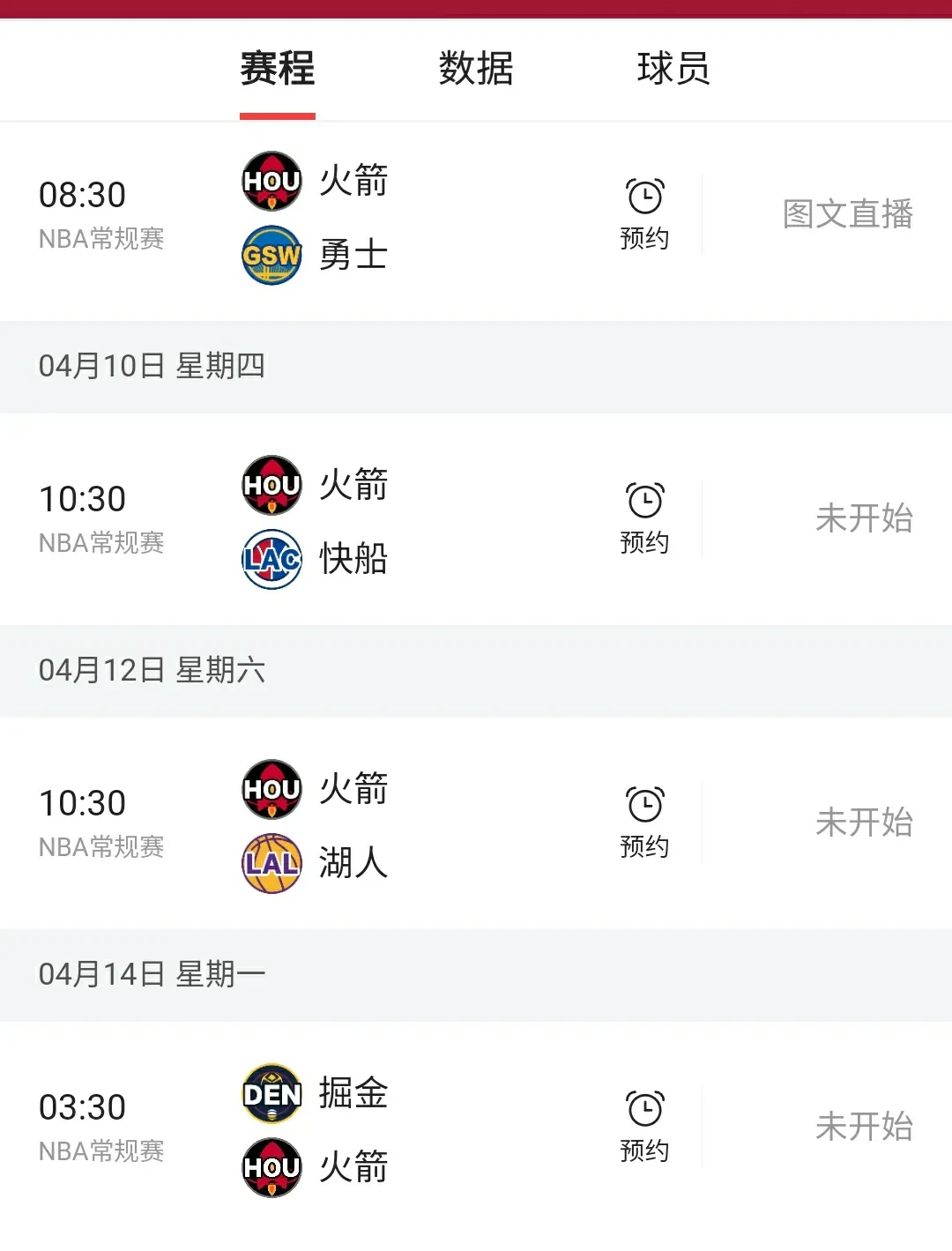Tap the alarm clock icon for 掘金 vs 火箭

click(644, 1108)
